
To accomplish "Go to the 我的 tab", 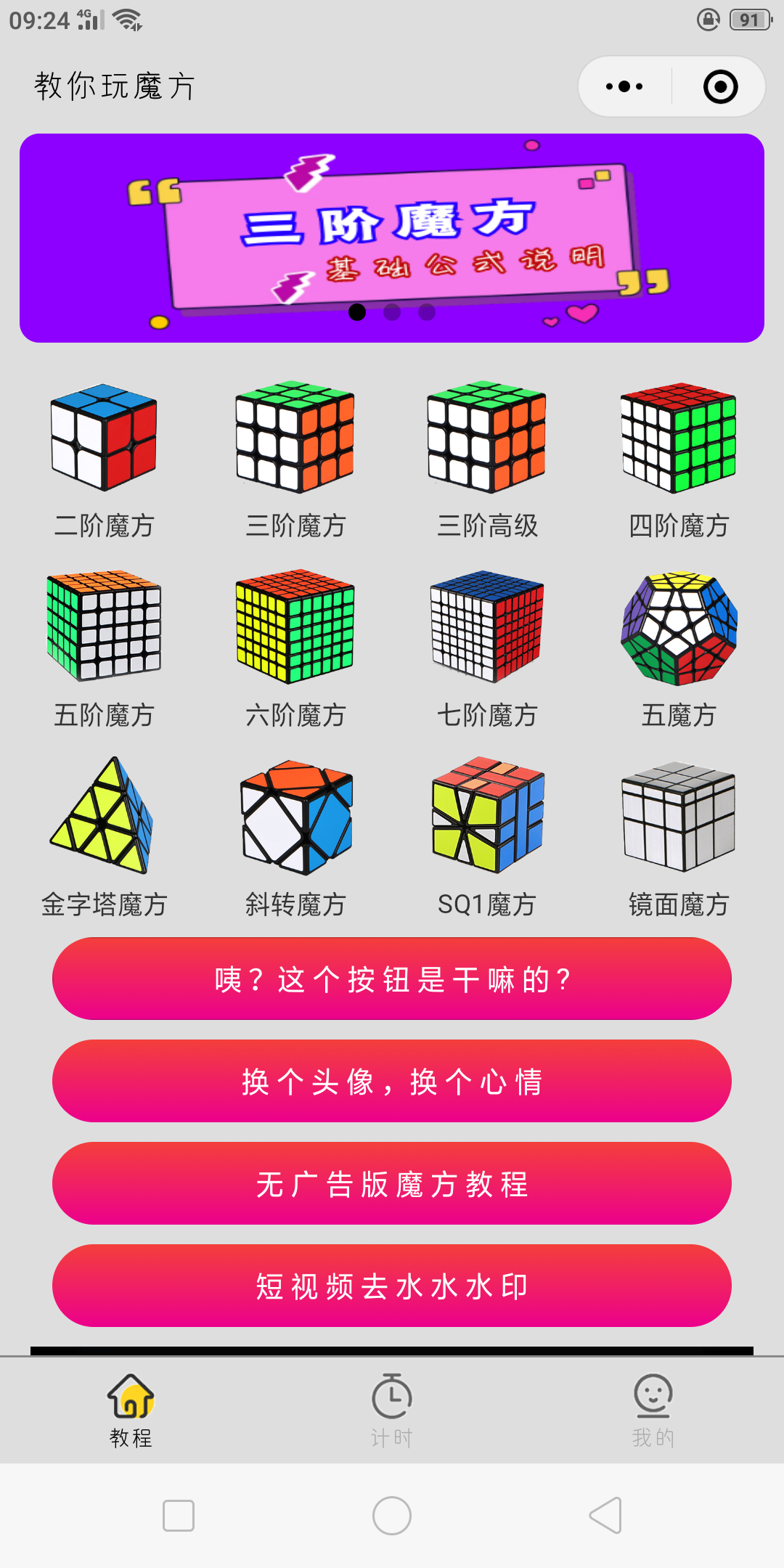I will [x=653, y=1410].
